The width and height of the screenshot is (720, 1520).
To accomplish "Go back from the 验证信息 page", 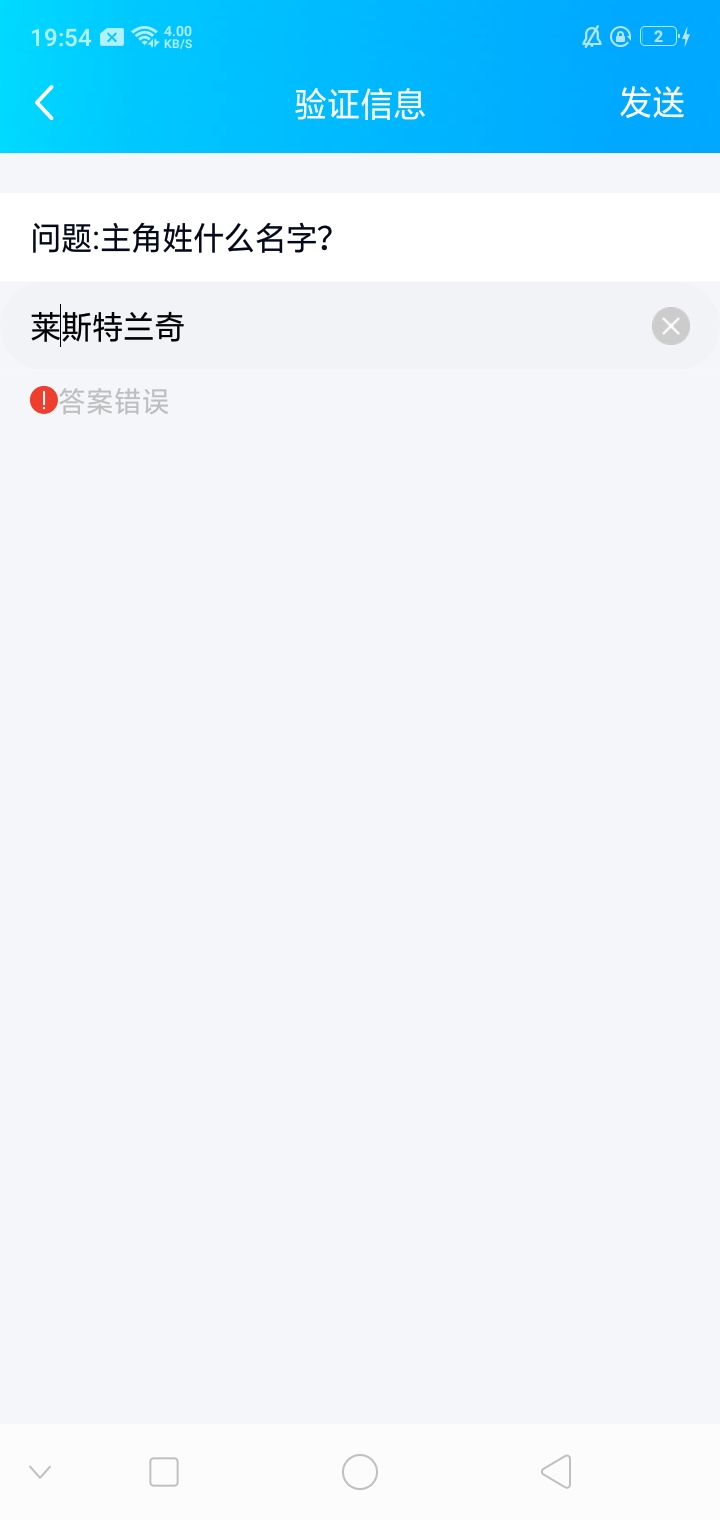I will click(x=44, y=103).
